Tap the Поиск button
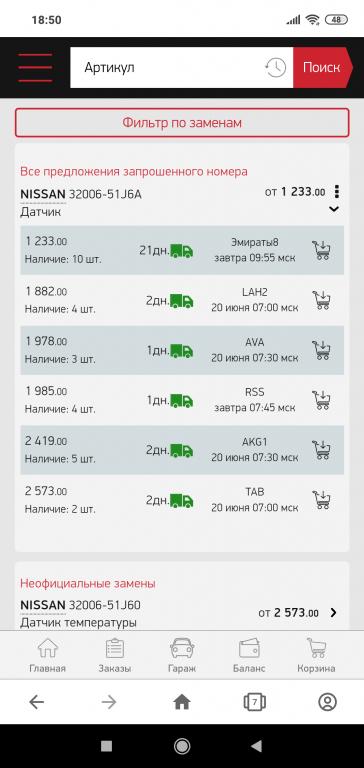This screenshot has height=768, width=364. pyautogui.click(x=322, y=68)
